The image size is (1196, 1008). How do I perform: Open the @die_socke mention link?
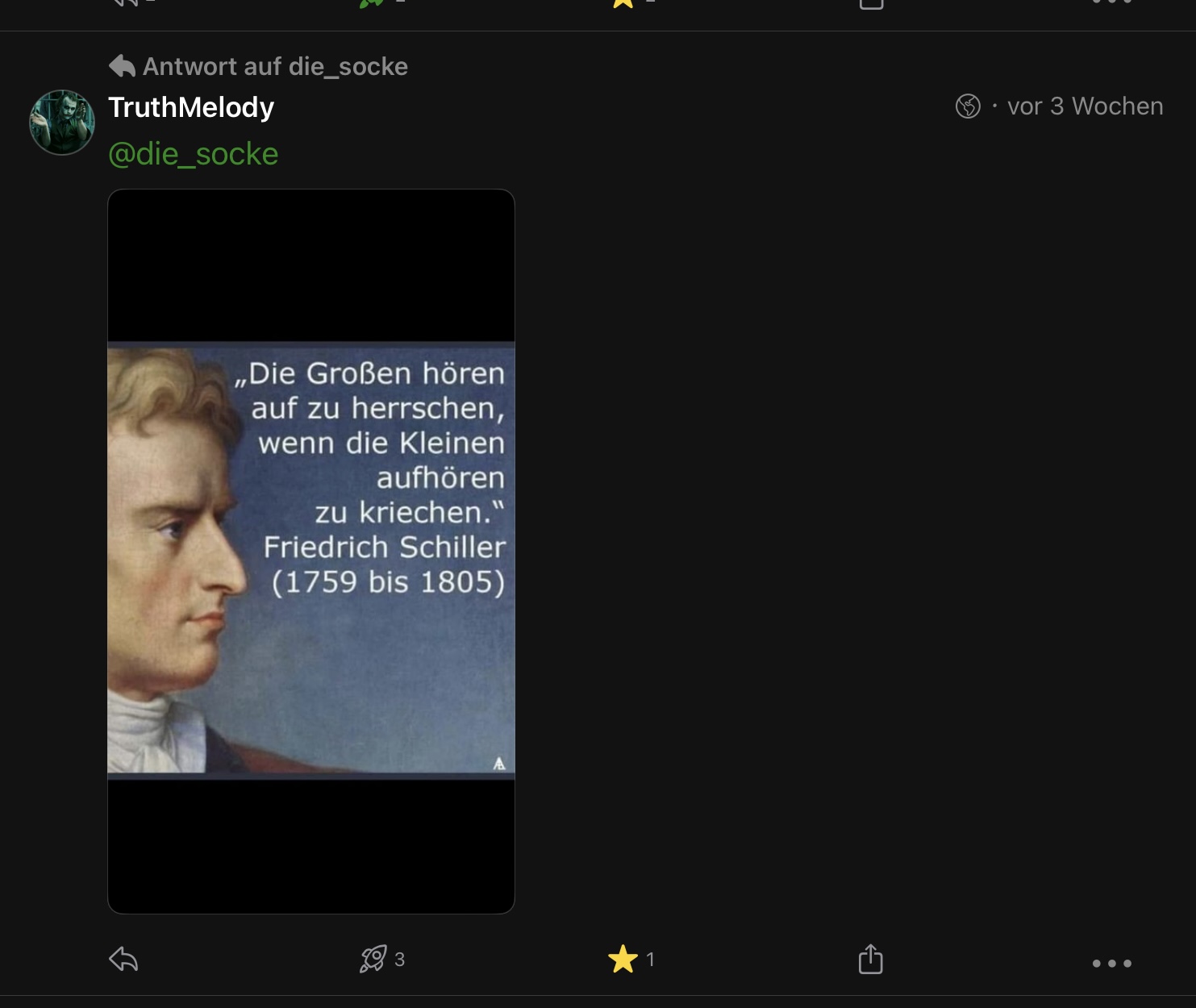click(193, 154)
